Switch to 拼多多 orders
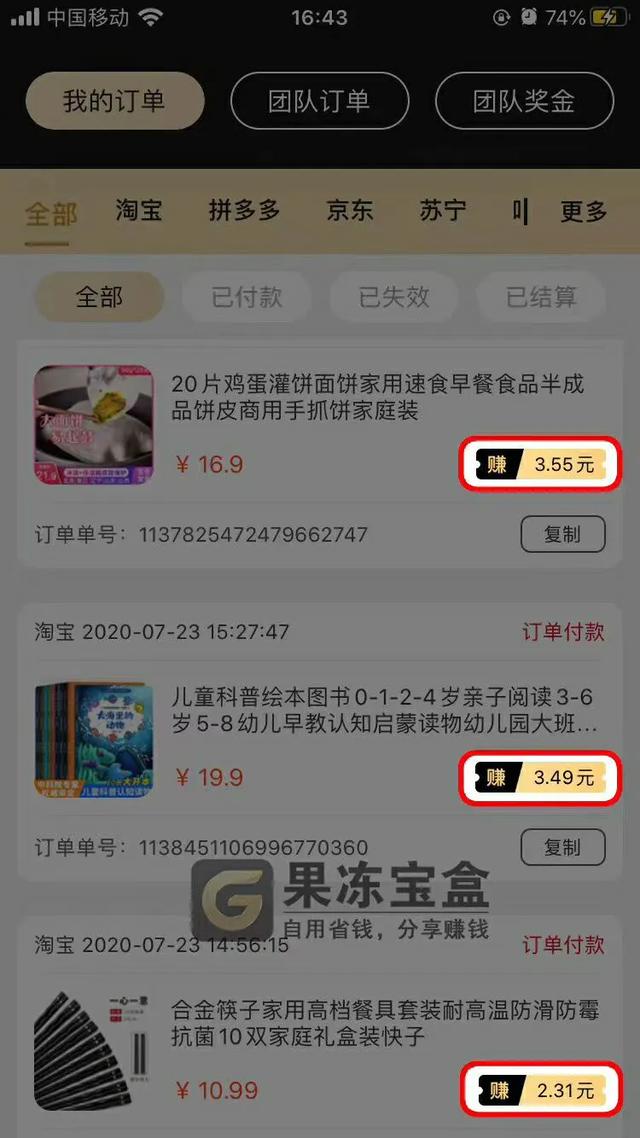The width and height of the screenshot is (640, 1138). [x=244, y=211]
